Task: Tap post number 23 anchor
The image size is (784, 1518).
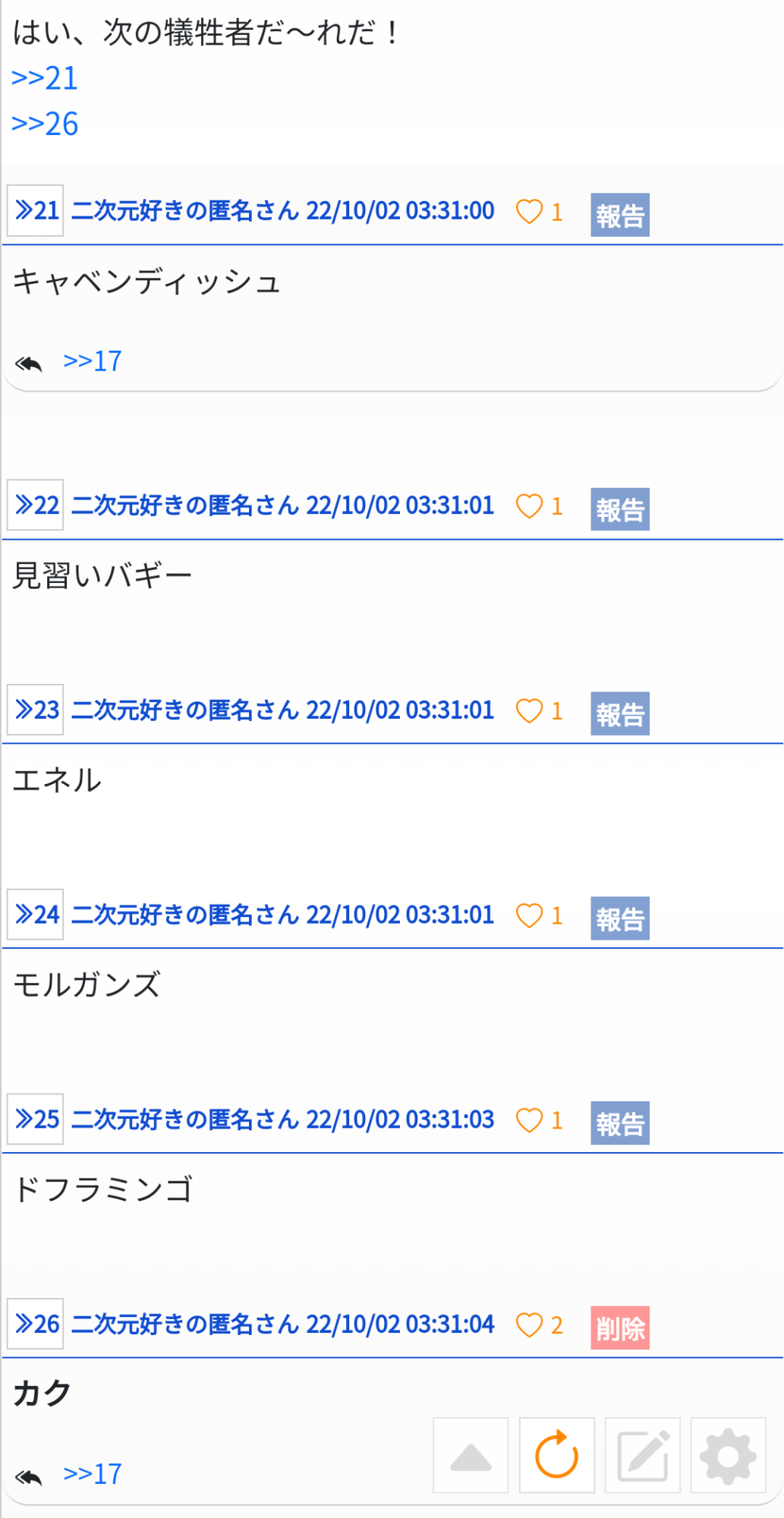Action: click(x=36, y=710)
